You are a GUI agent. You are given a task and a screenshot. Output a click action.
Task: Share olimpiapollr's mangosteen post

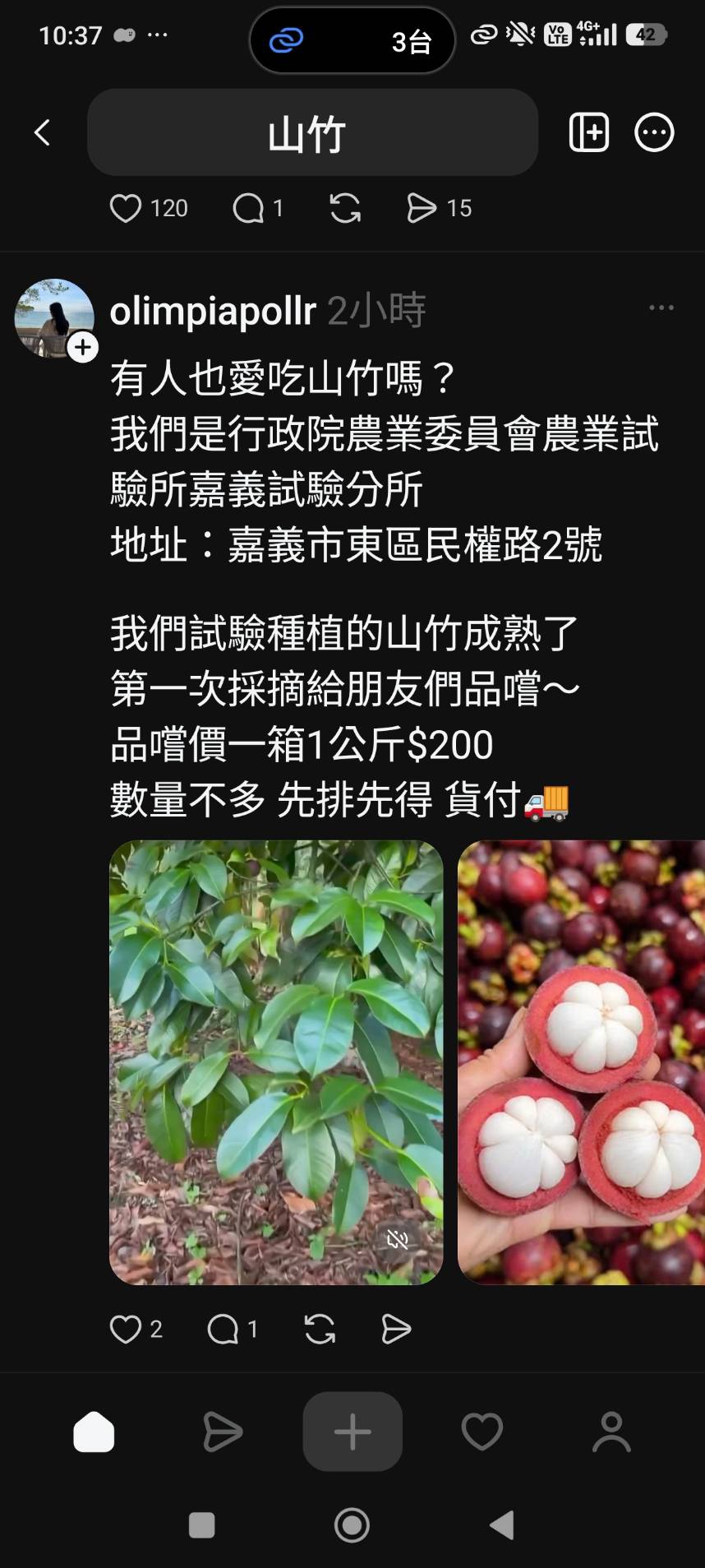pos(396,1330)
